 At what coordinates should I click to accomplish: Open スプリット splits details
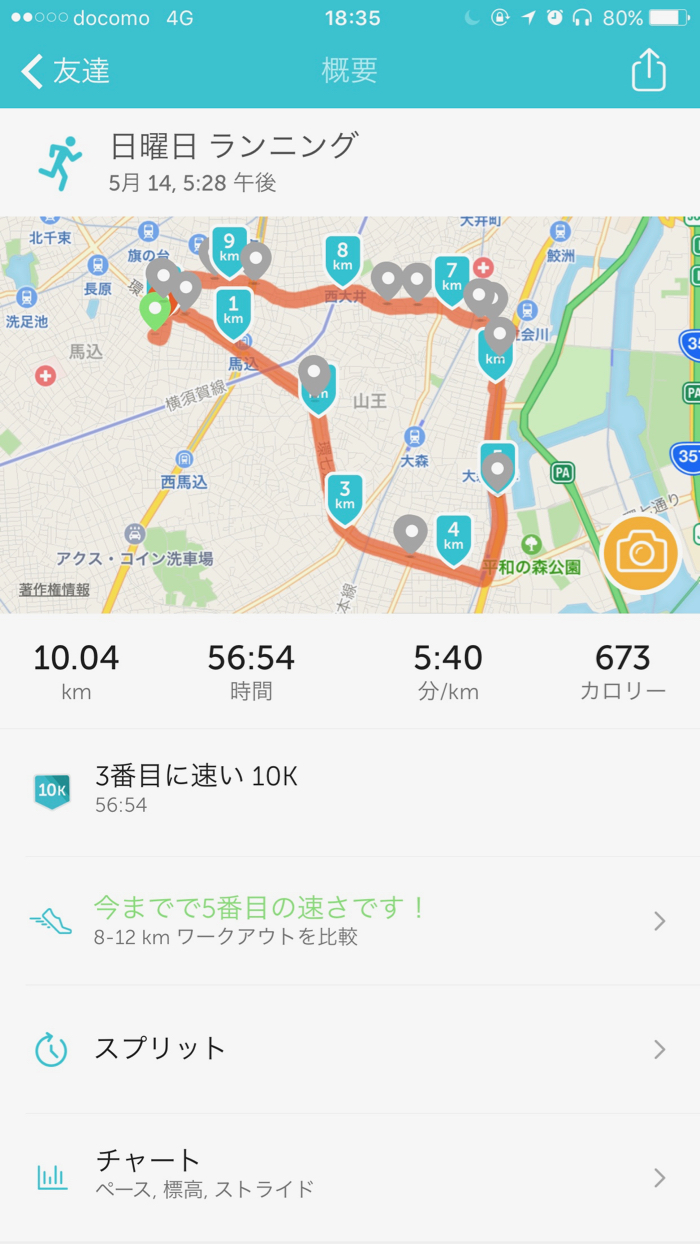click(x=350, y=1049)
